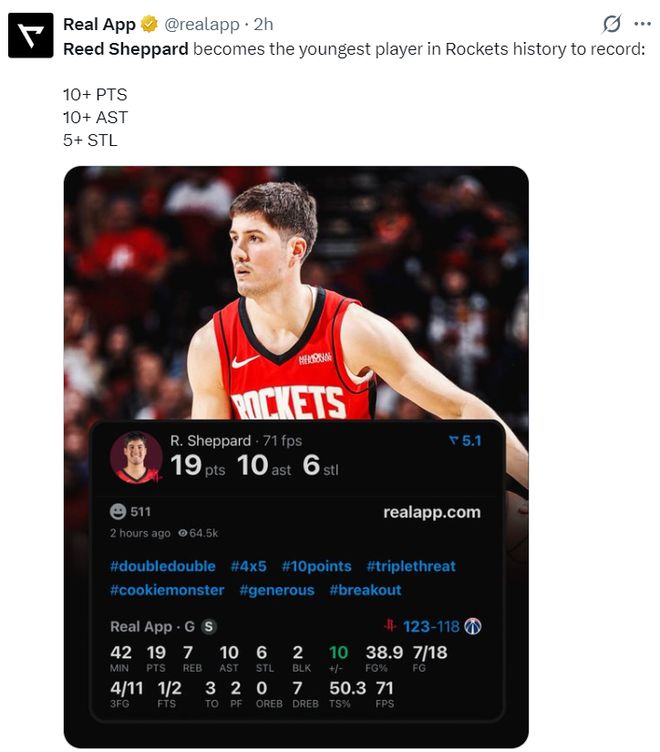This screenshot has height=752, width=660.
Task: Open the @realapp handle
Action: tap(203, 24)
